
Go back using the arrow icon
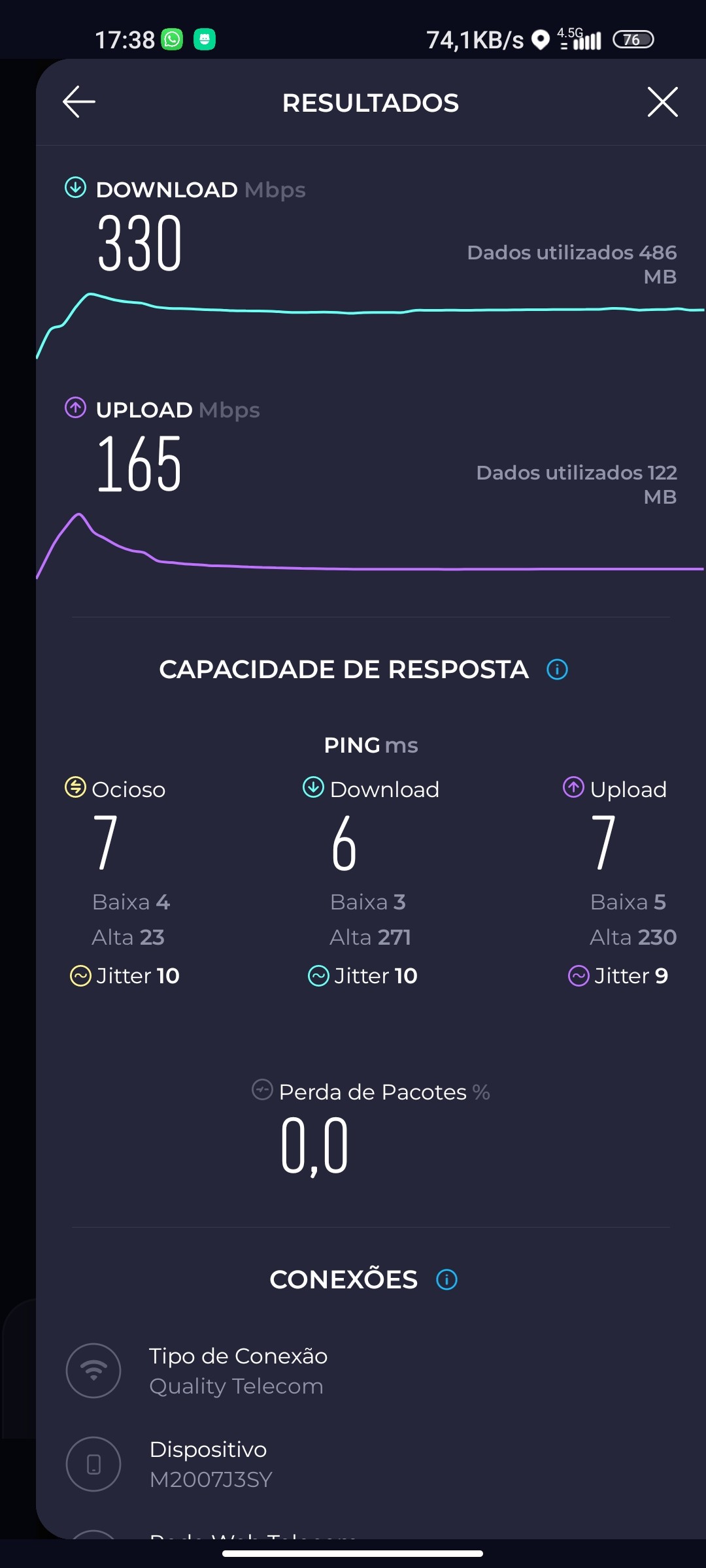[x=79, y=102]
